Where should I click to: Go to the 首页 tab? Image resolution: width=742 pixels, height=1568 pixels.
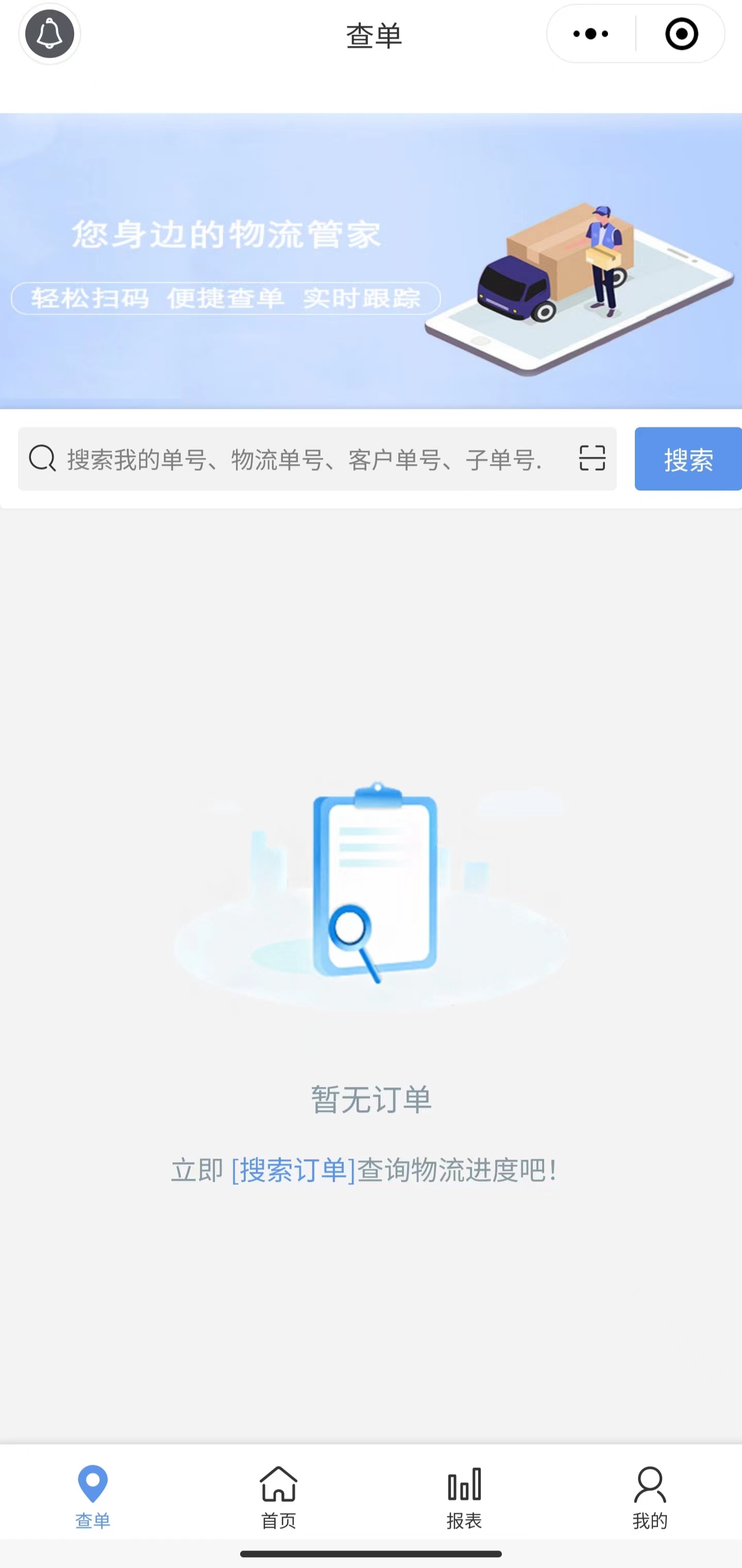point(279,1497)
